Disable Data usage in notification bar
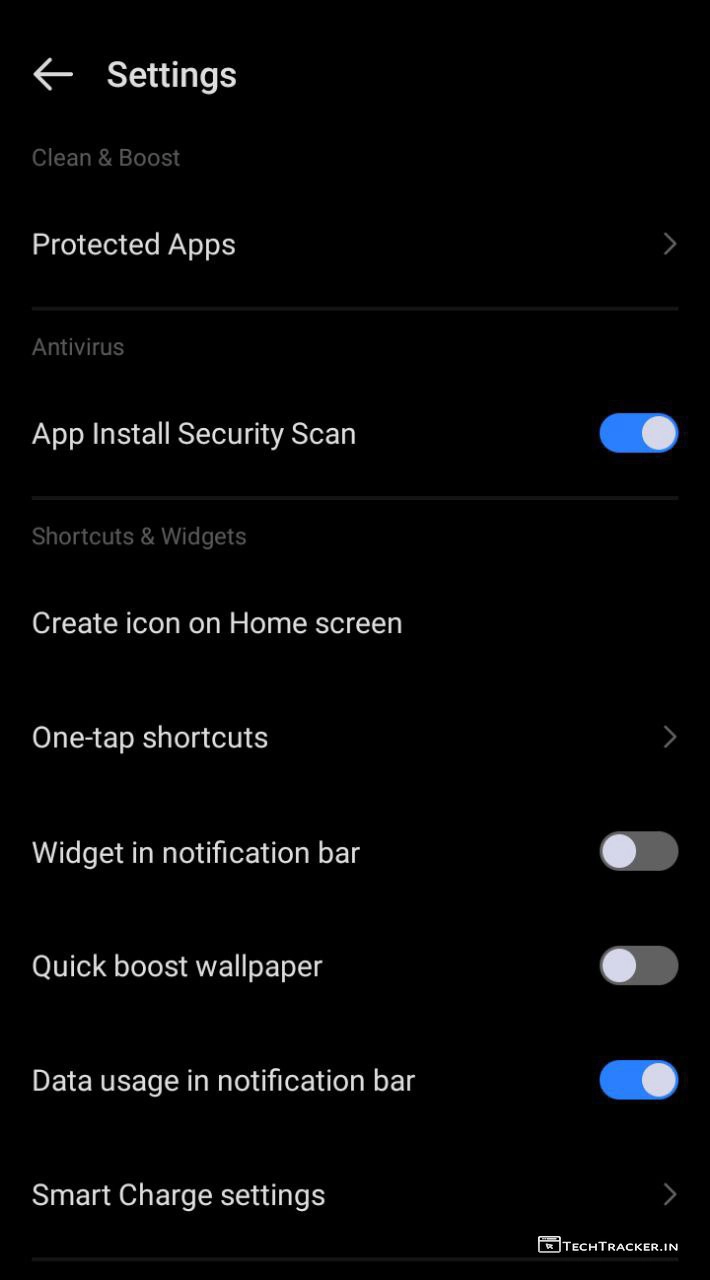710x1280 pixels. [x=638, y=1081]
